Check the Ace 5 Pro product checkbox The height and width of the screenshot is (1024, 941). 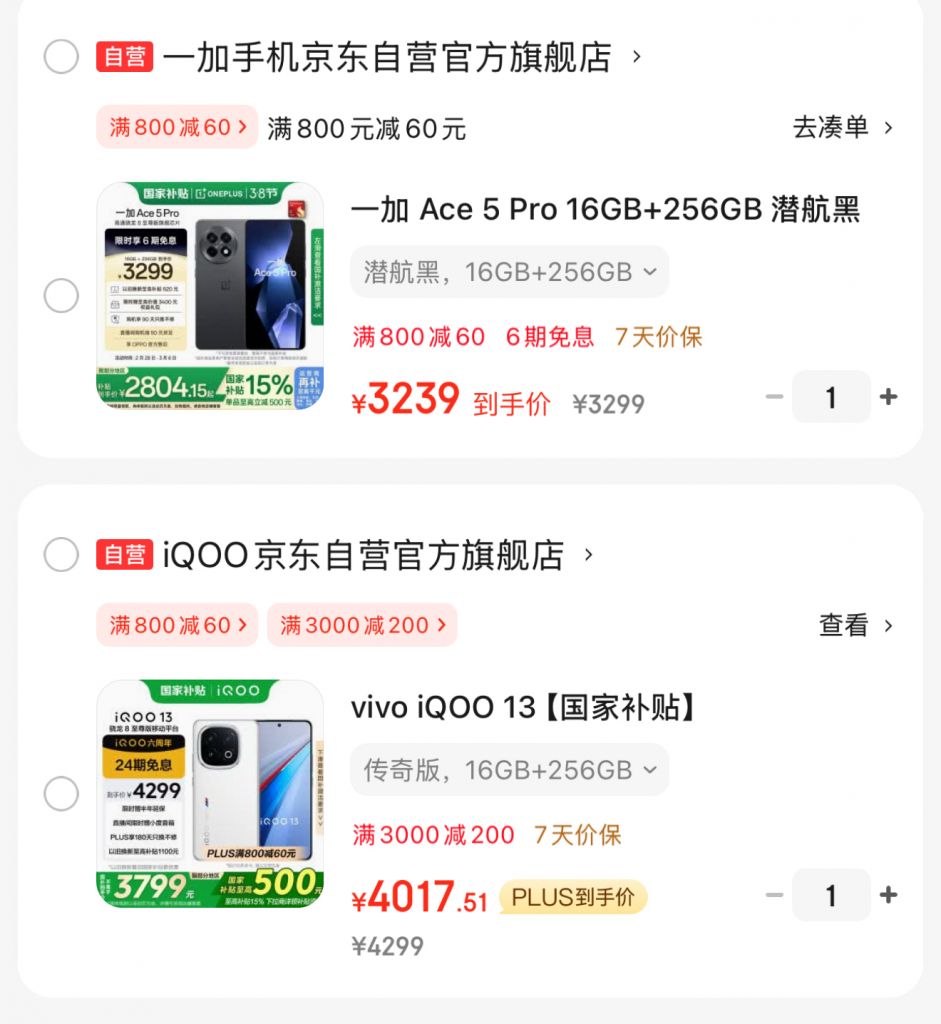coord(60,295)
